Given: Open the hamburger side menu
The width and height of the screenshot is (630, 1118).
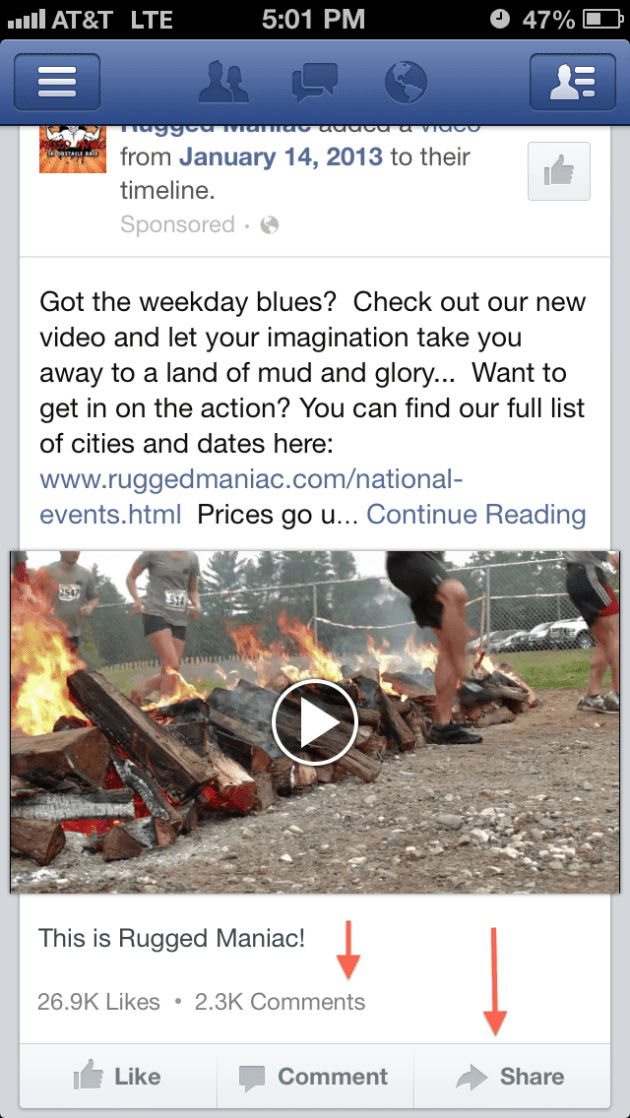Looking at the screenshot, I should tap(57, 82).
